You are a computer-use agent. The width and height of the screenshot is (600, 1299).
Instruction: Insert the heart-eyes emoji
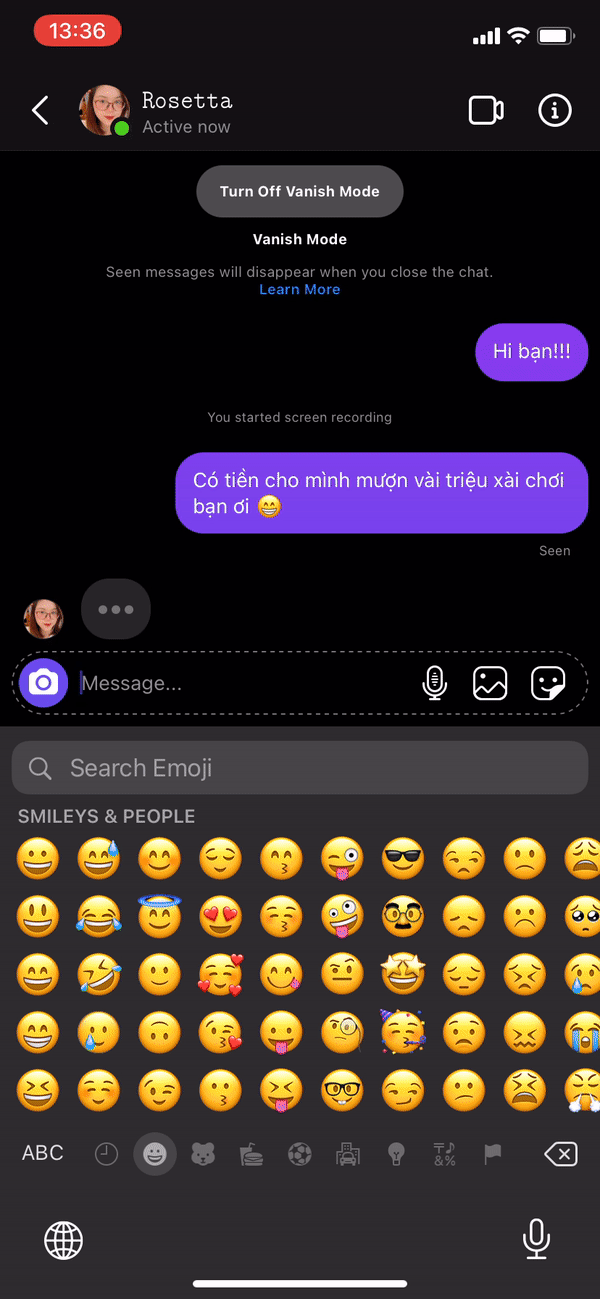tap(220, 916)
